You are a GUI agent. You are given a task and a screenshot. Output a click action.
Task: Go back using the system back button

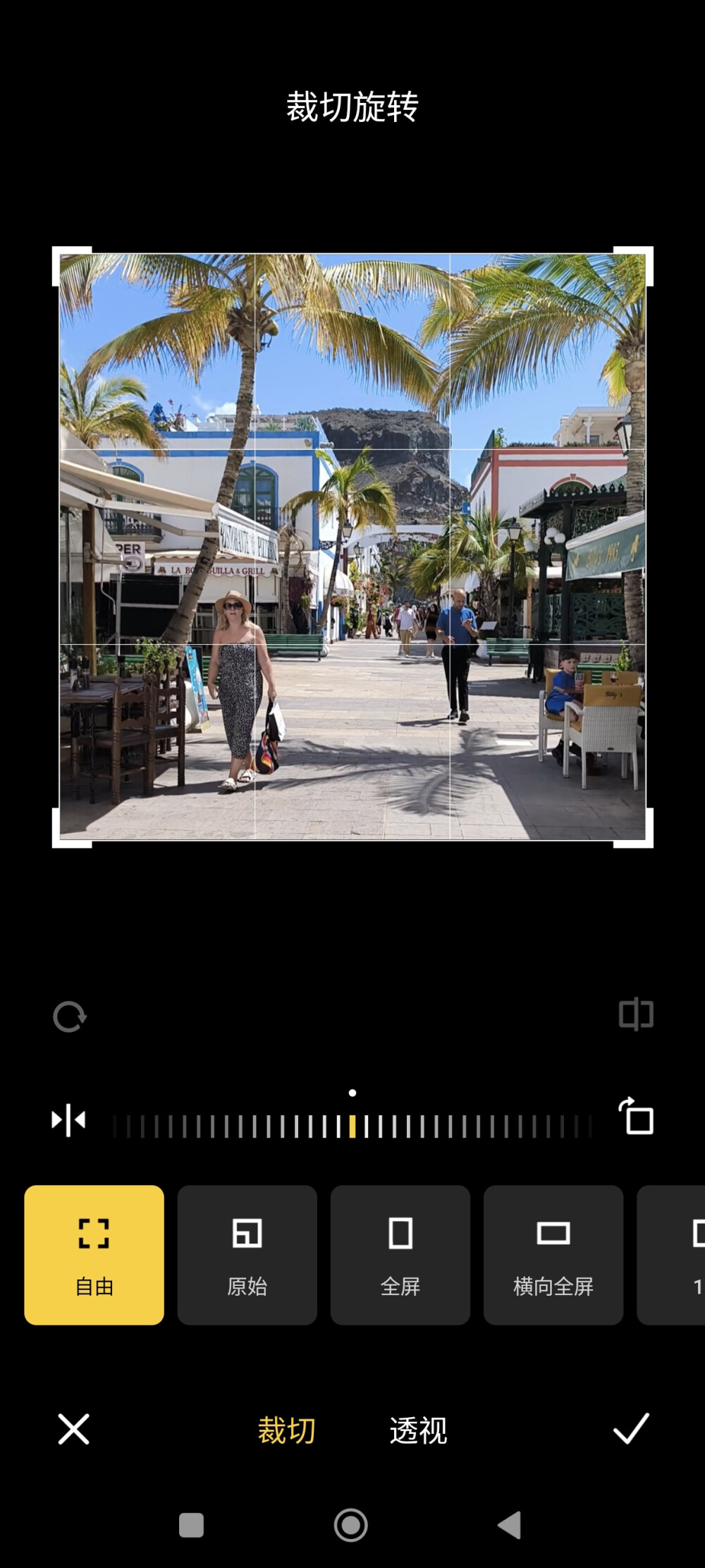[510, 1525]
